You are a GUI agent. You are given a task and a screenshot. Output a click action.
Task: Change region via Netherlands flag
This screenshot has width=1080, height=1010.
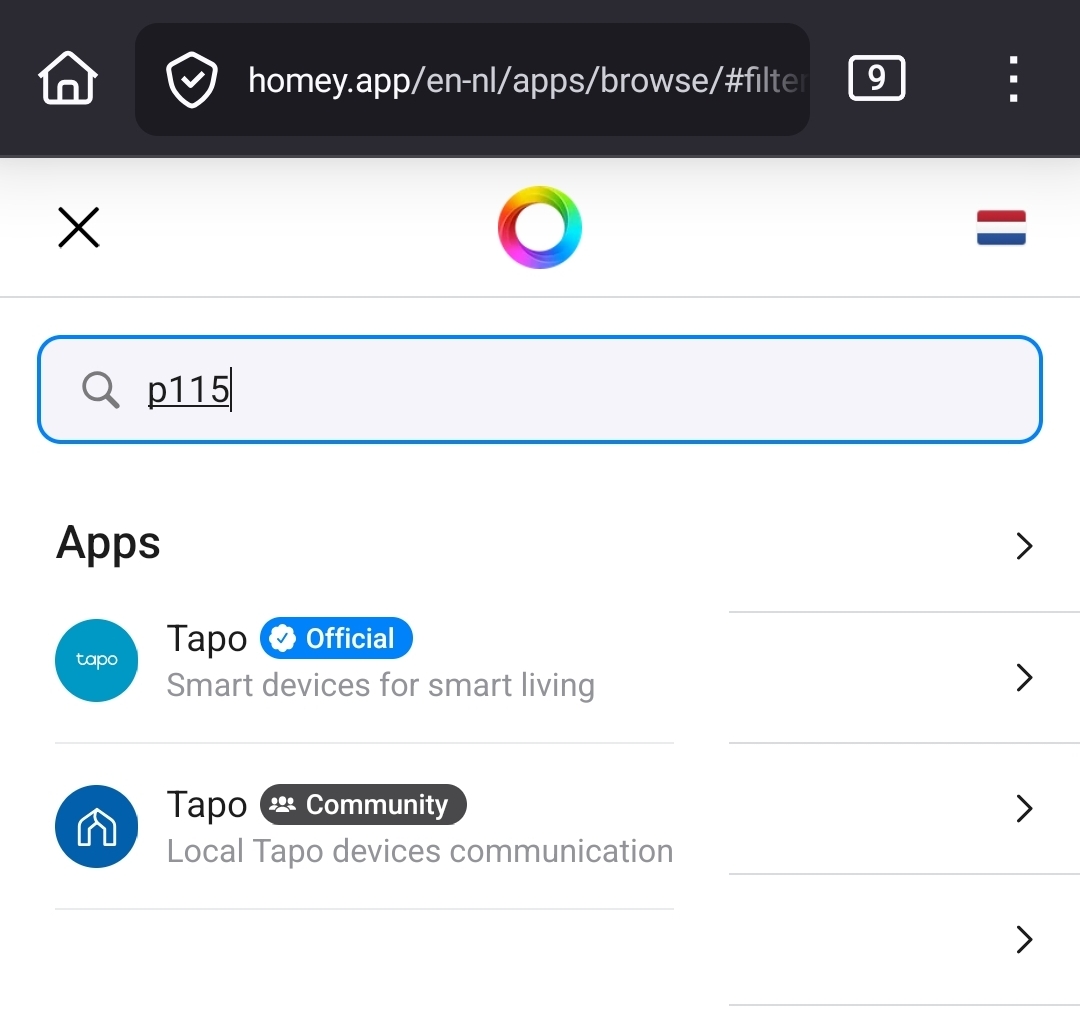point(1001,228)
